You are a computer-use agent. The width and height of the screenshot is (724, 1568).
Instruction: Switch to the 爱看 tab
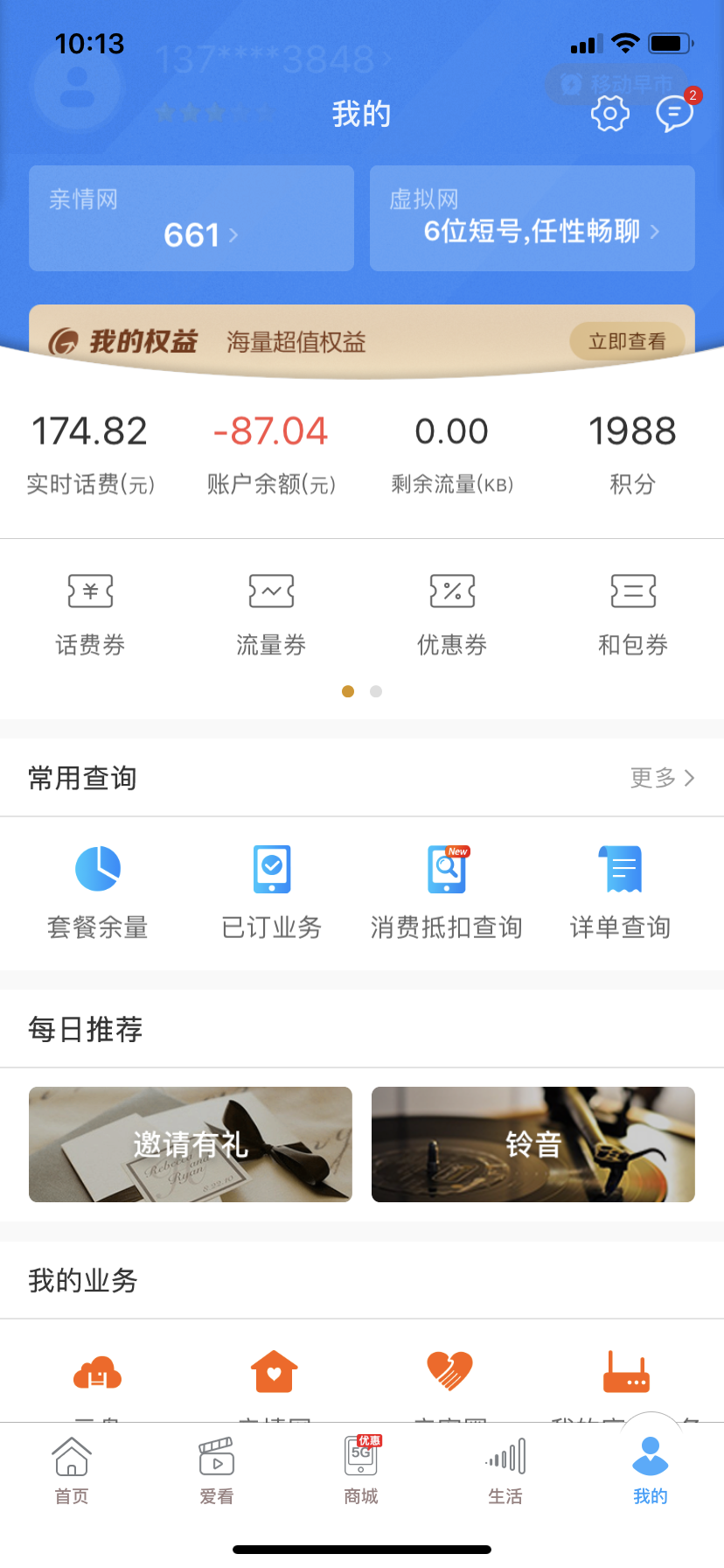pos(217,1470)
